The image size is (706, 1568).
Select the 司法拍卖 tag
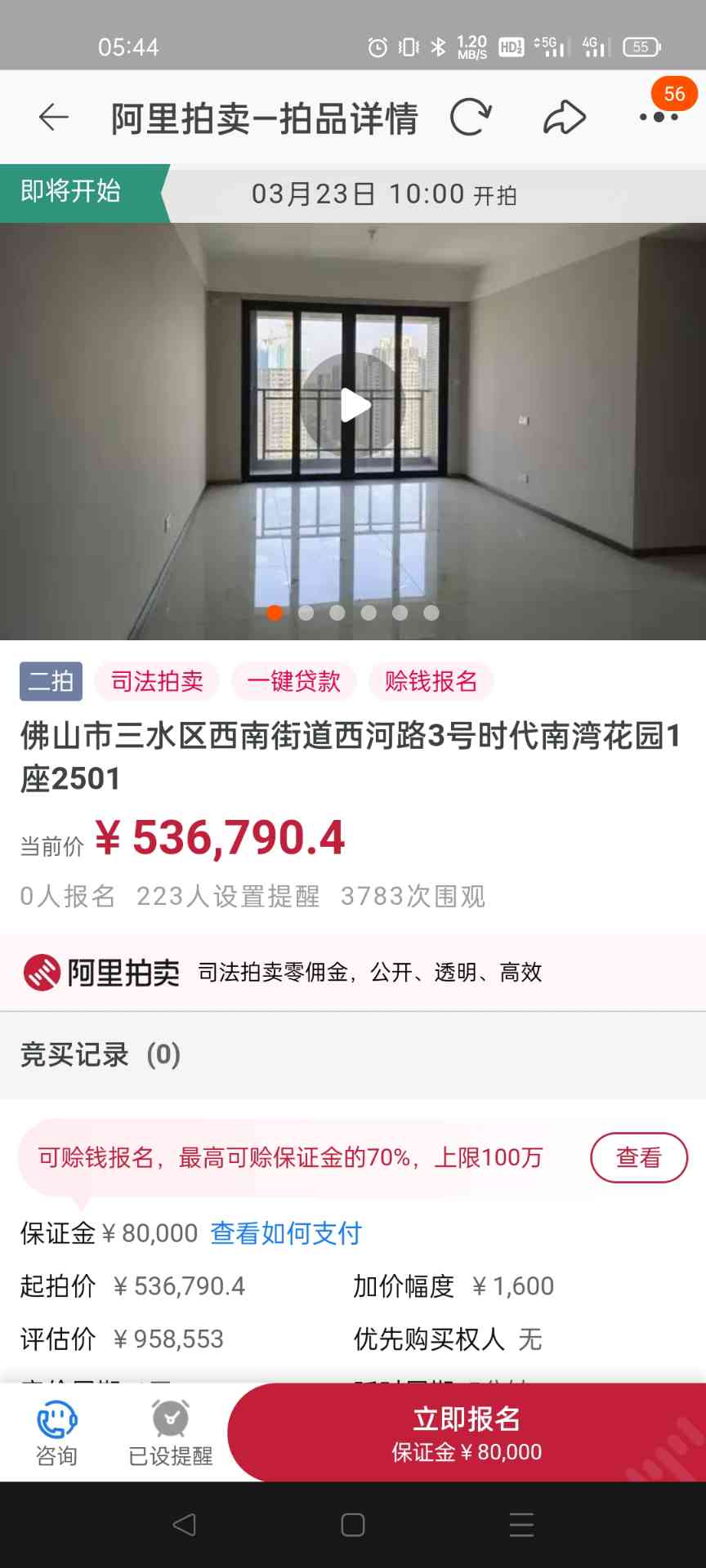157,681
